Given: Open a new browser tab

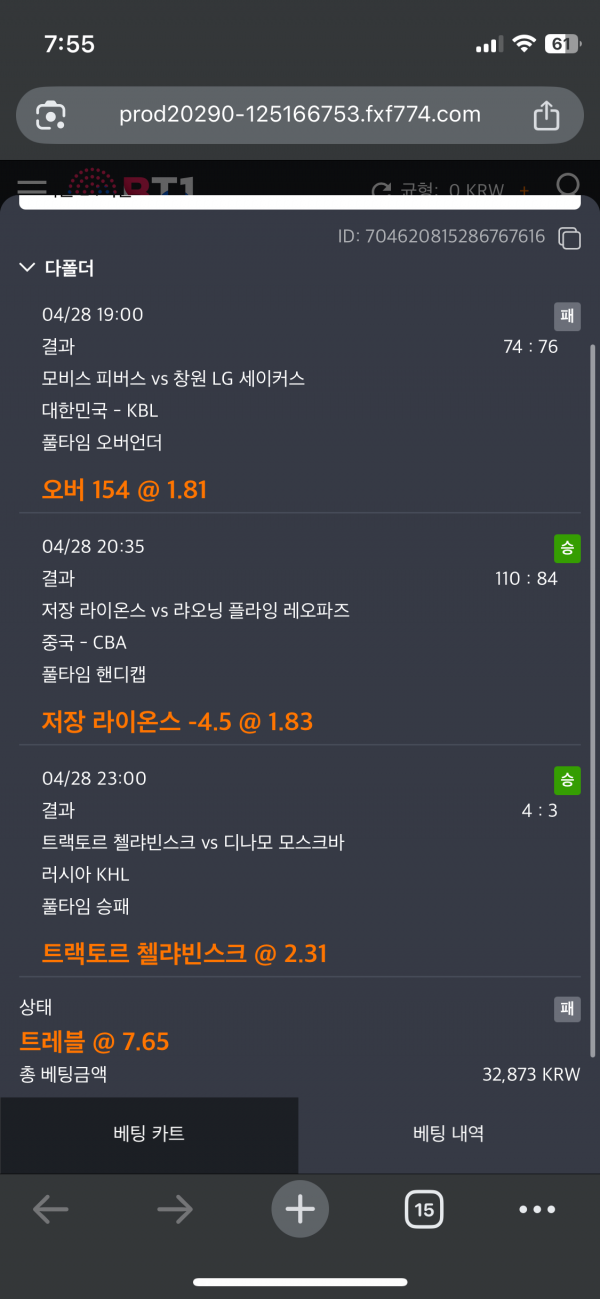Looking at the screenshot, I should (x=300, y=1210).
